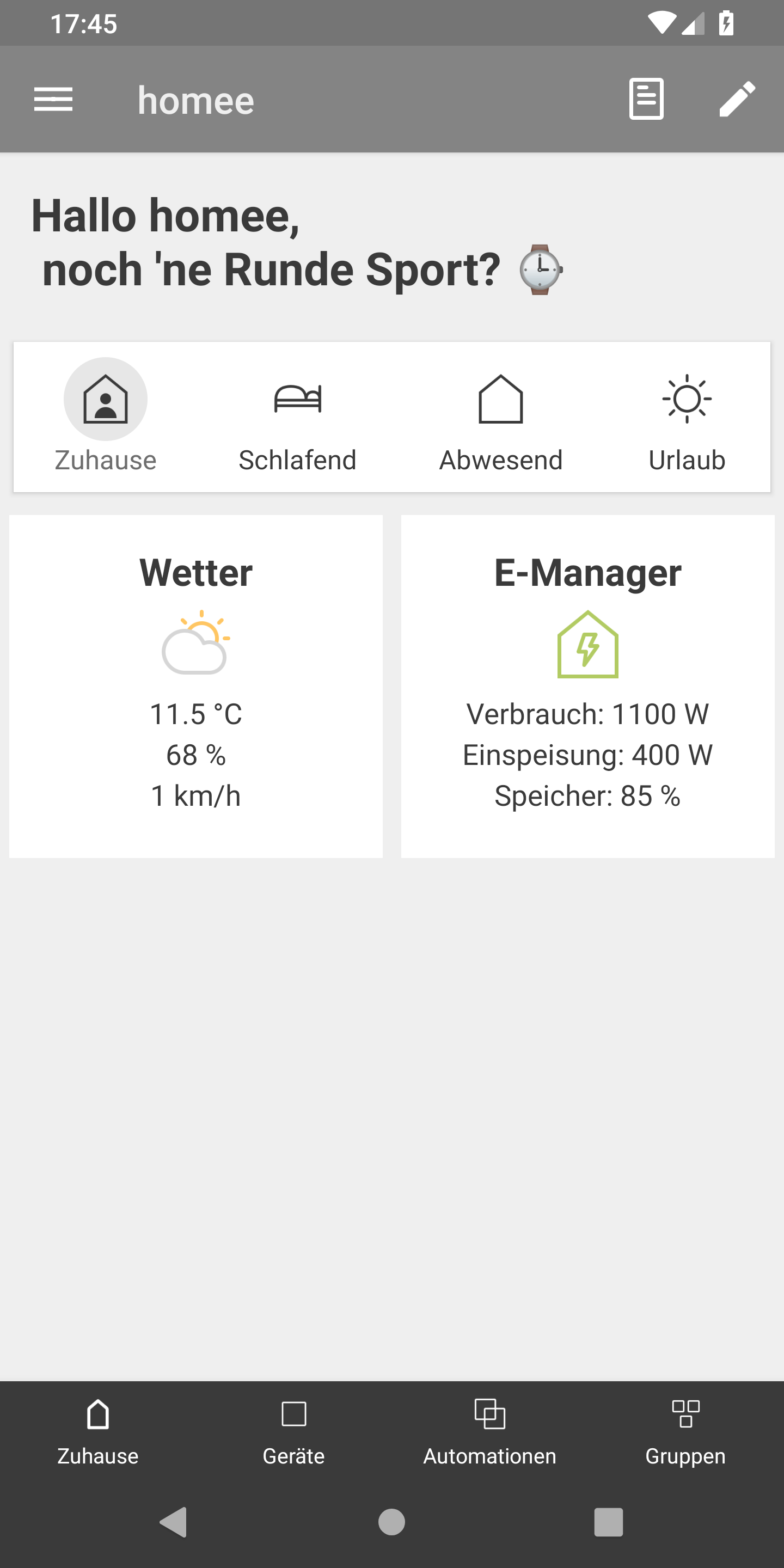
Task: Open recent apps with square button
Action: pos(608,1522)
